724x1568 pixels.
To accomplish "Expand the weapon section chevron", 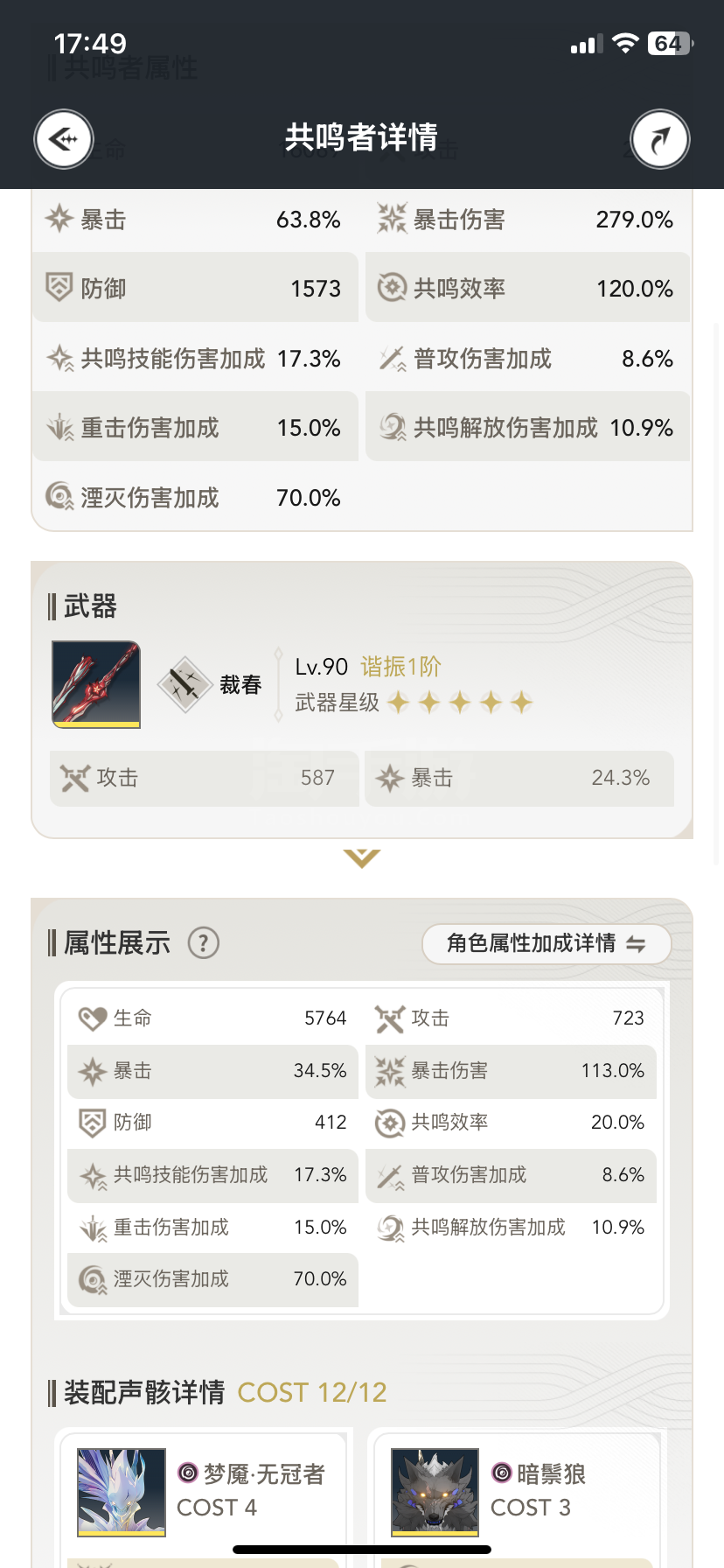I will point(361,857).
